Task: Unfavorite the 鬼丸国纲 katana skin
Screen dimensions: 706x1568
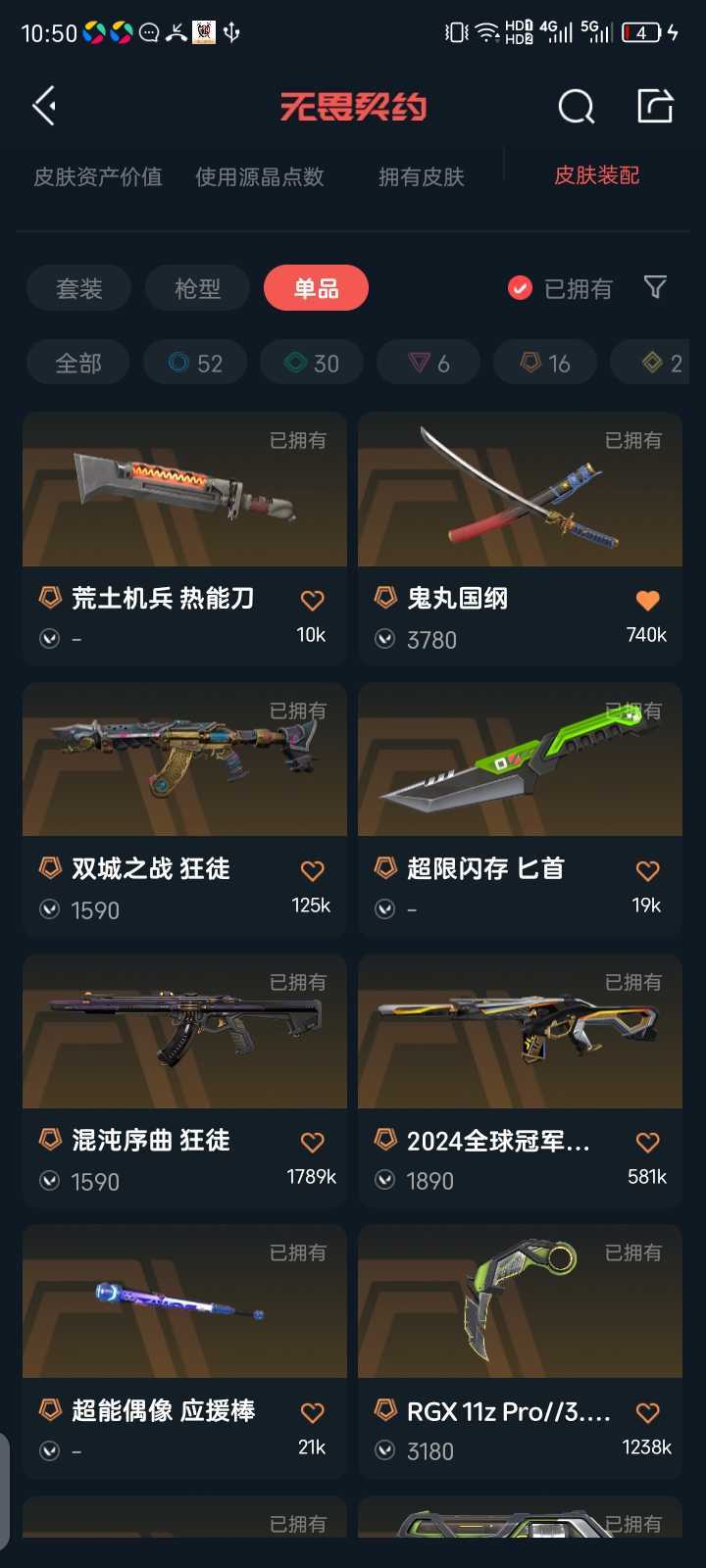Action: pyautogui.click(x=648, y=599)
